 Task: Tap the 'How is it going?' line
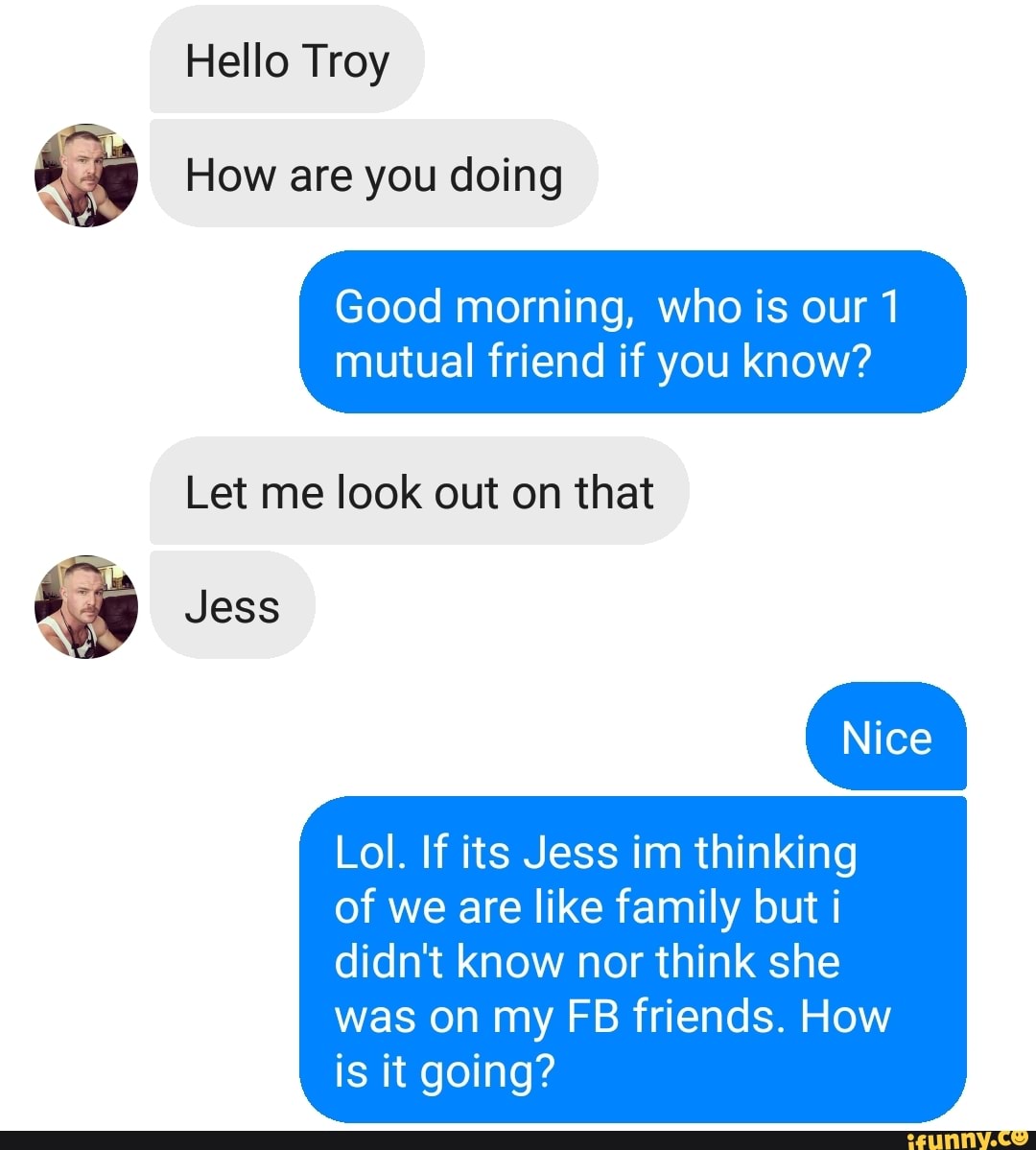pos(445,1071)
